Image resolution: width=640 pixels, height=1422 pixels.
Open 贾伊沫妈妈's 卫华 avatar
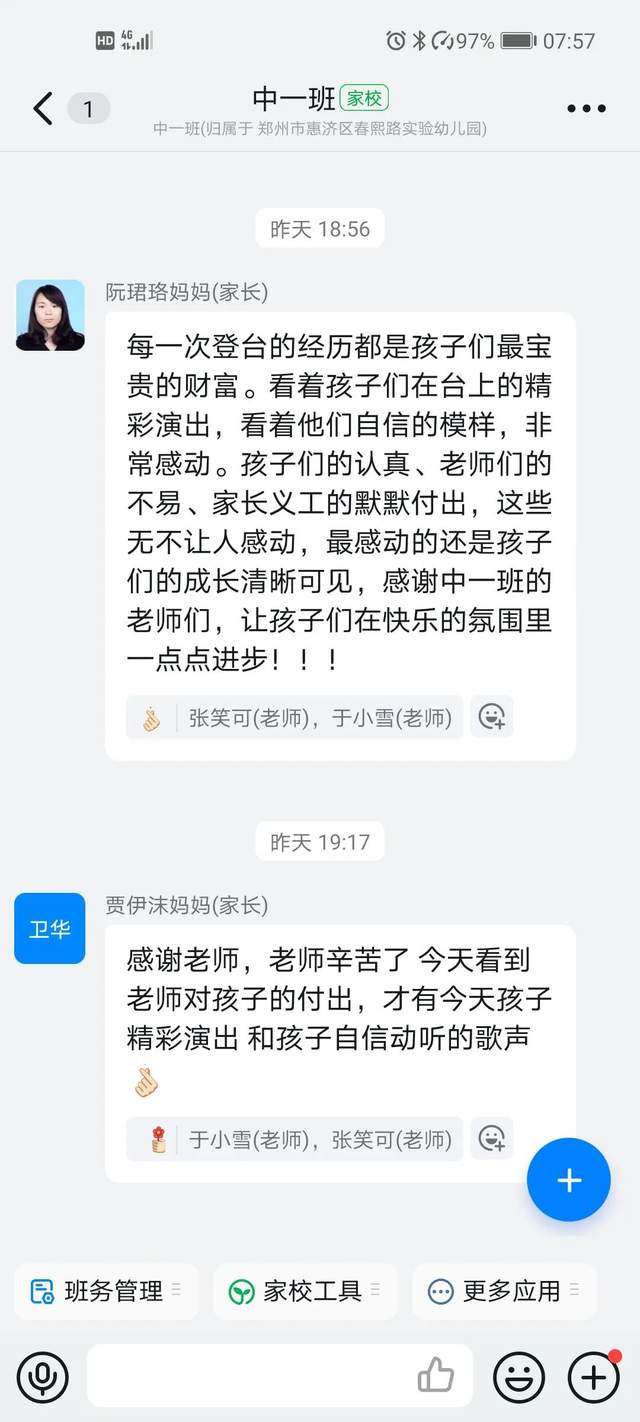(x=50, y=928)
